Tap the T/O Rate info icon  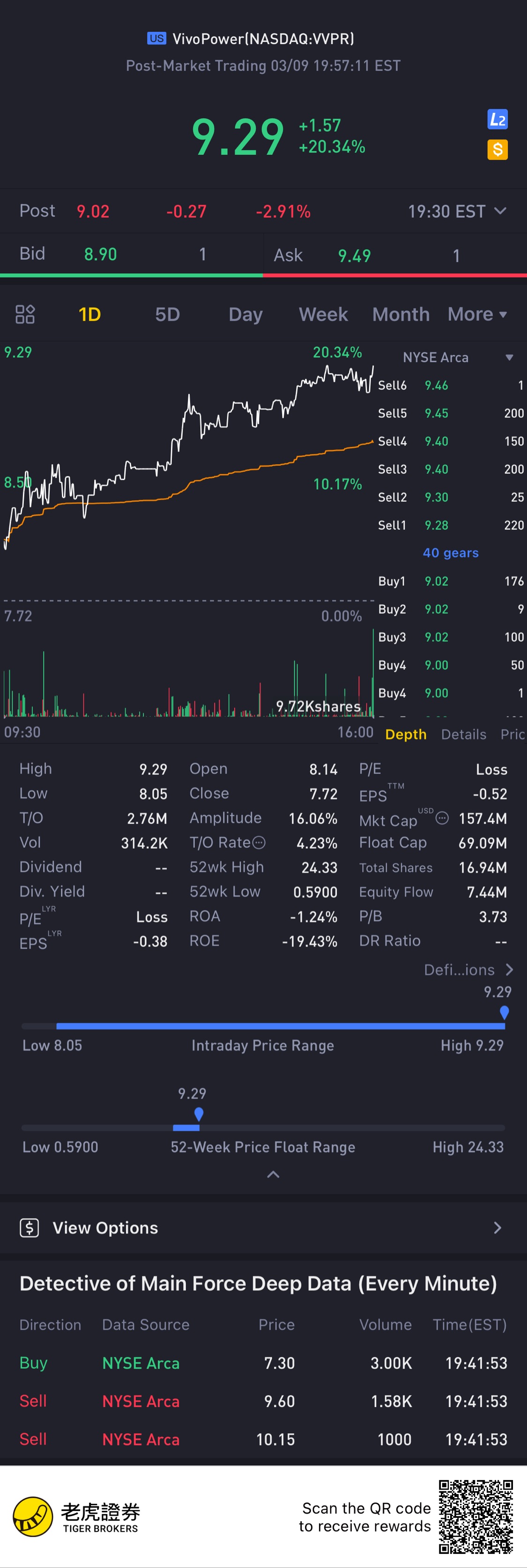pos(259,843)
